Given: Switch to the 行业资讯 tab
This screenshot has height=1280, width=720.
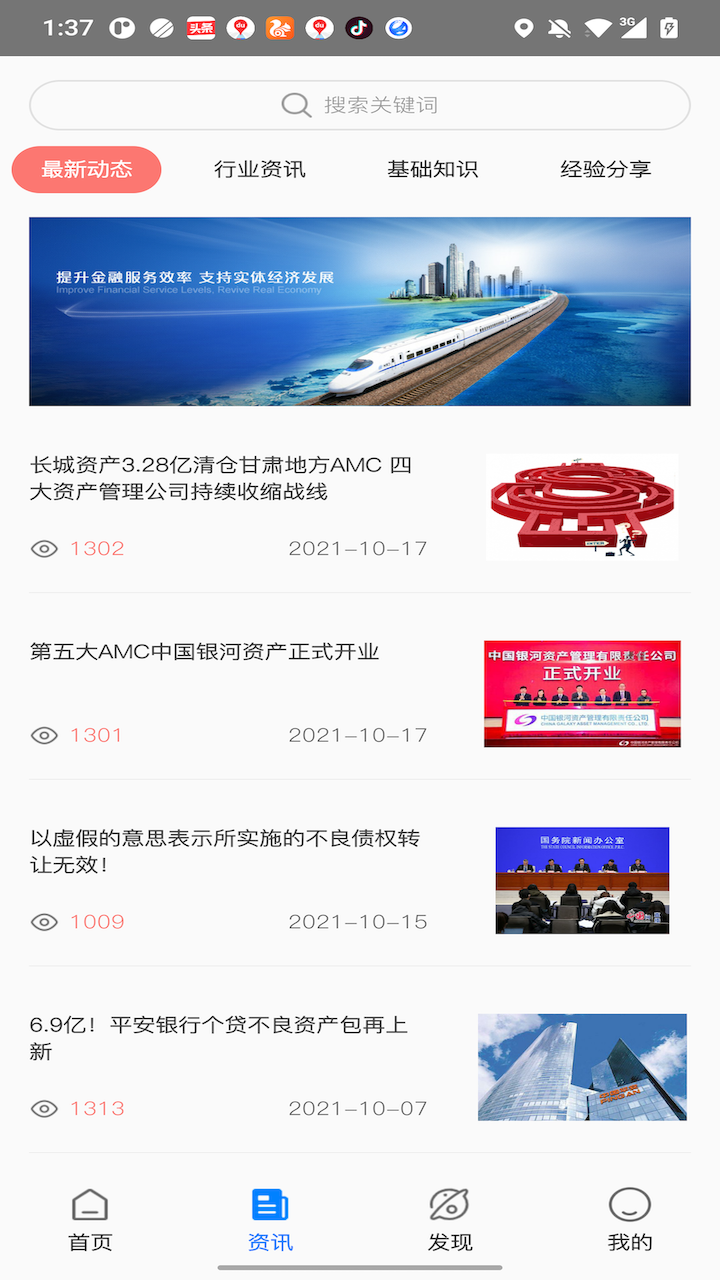Looking at the screenshot, I should (x=260, y=169).
